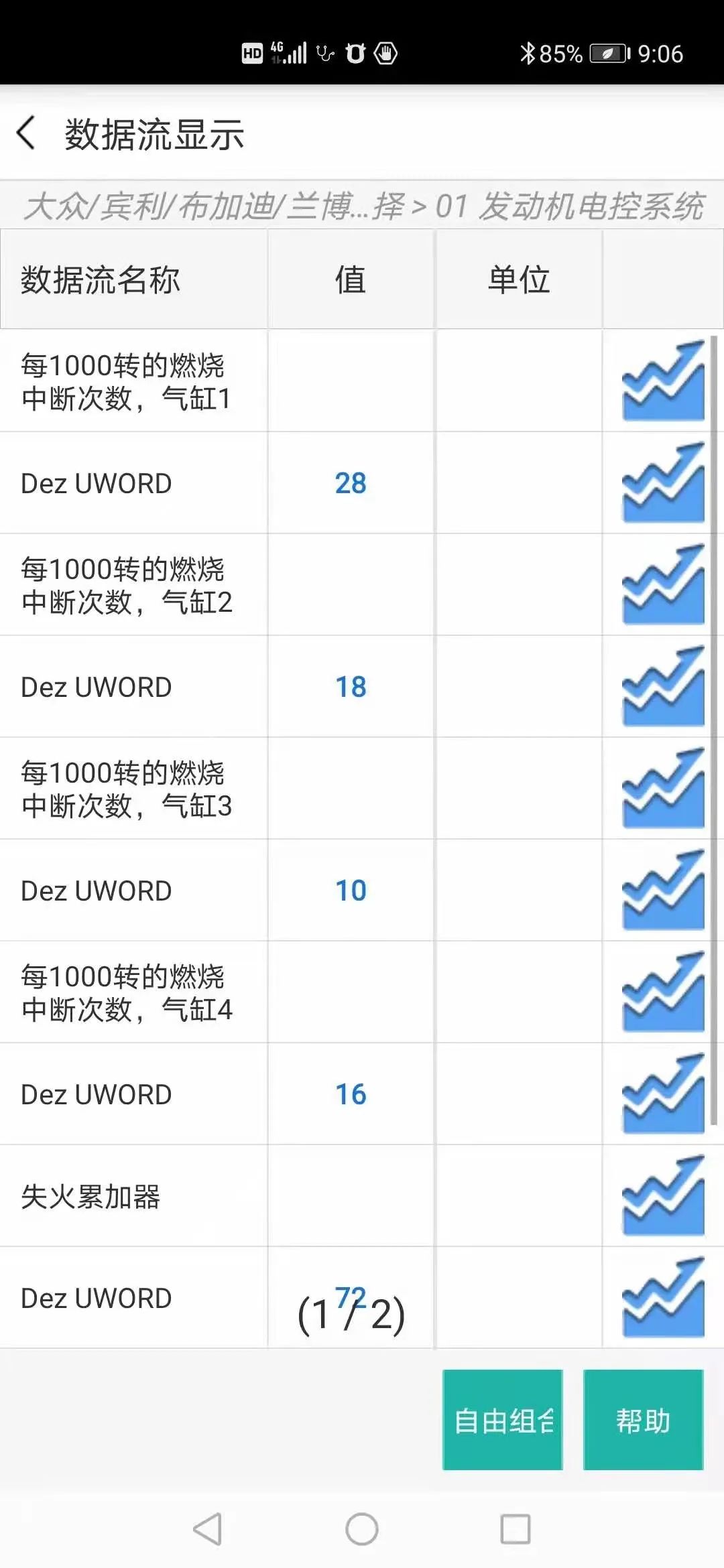Show chart for Dez UWORD value 18

pos(662,687)
